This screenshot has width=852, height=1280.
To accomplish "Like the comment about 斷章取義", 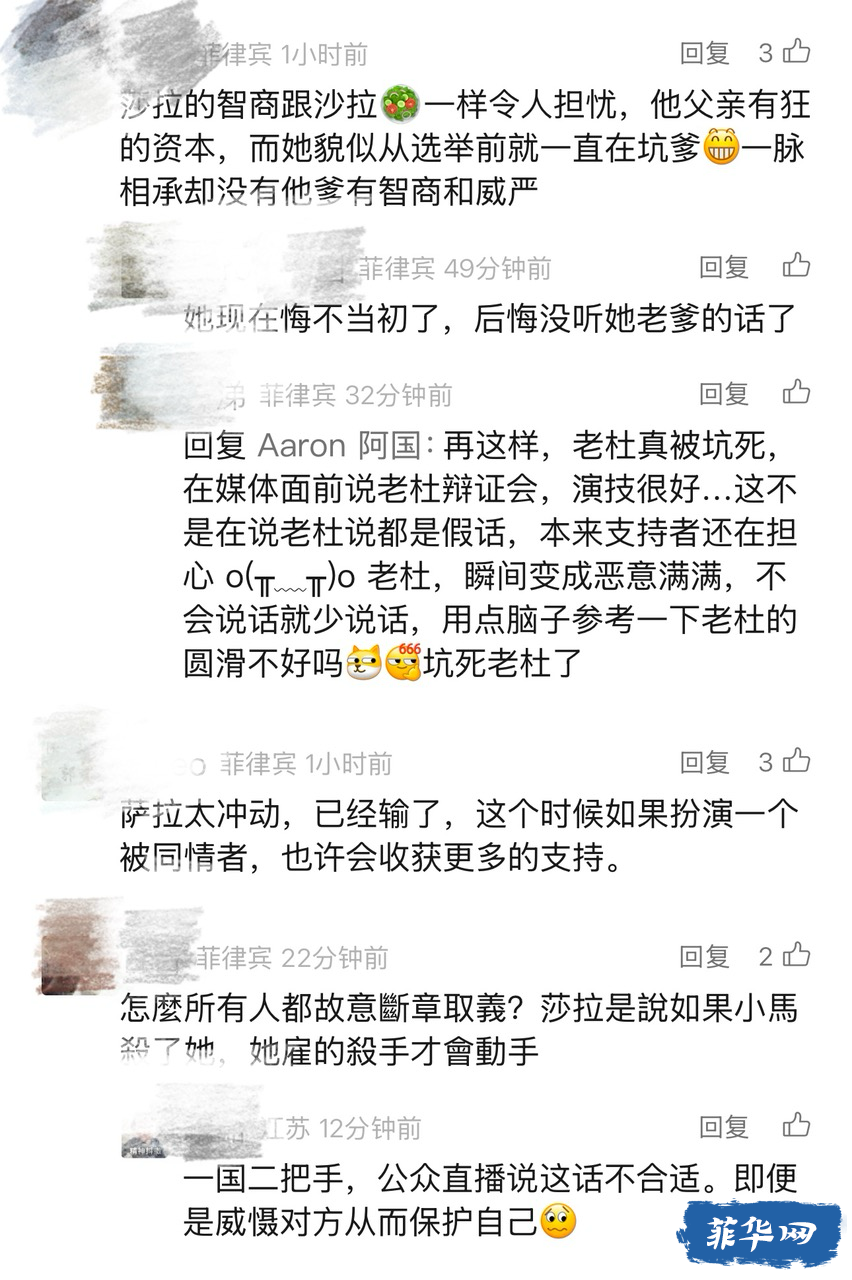I will click(796, 955).
